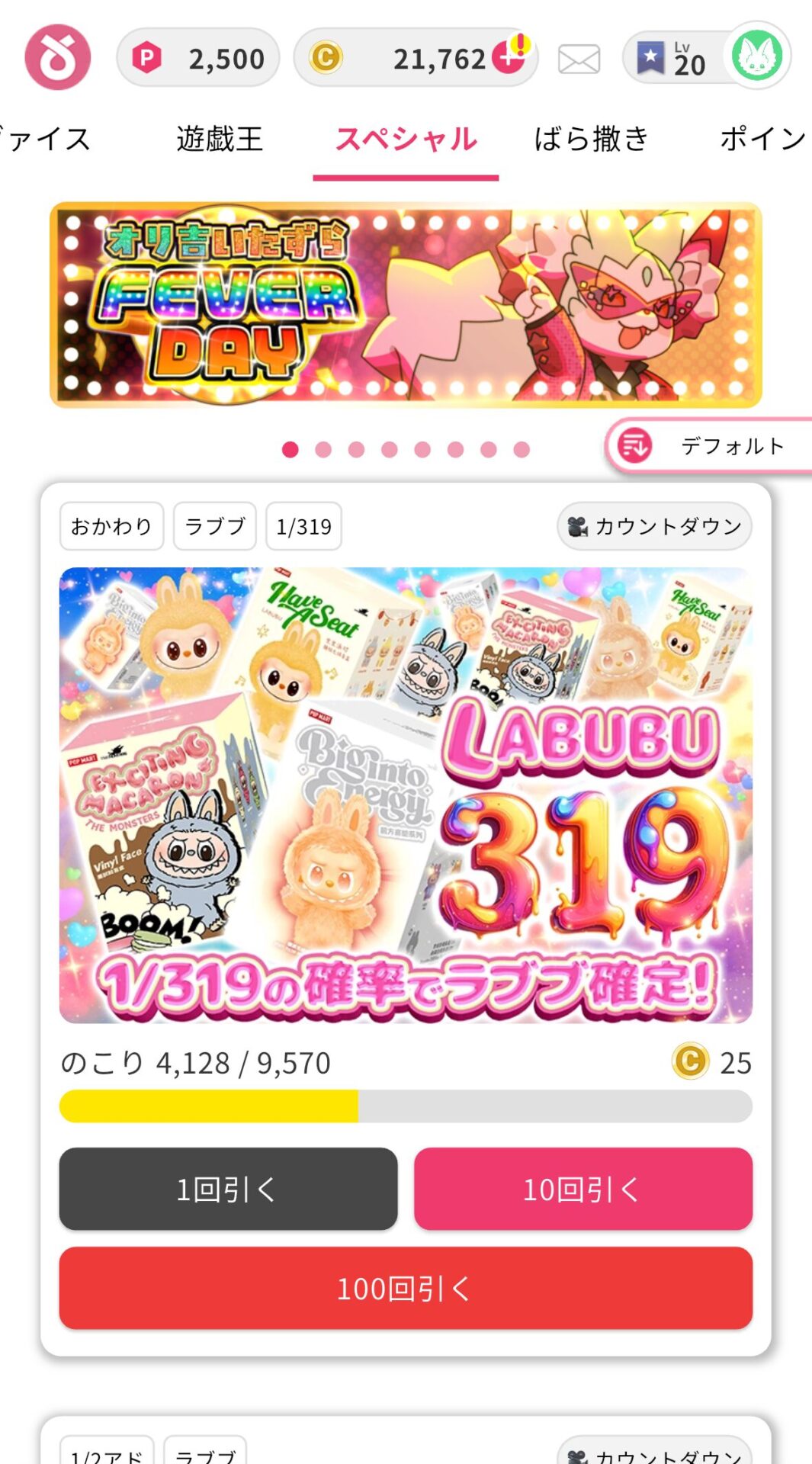This screenshot has height=1464, width=812.
Task: Tap the 1/319 tag chip
Action: (x=303, y=526)
